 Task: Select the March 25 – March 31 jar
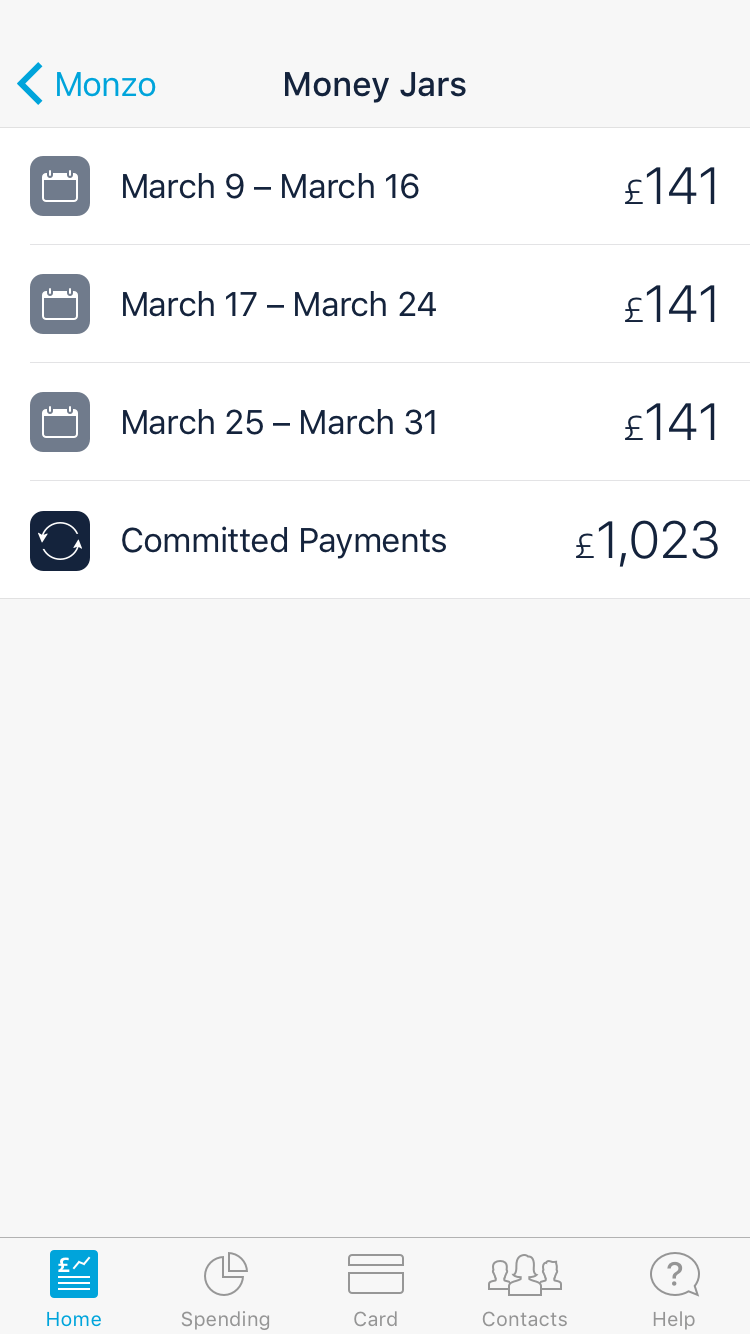(x=375, y=422)
